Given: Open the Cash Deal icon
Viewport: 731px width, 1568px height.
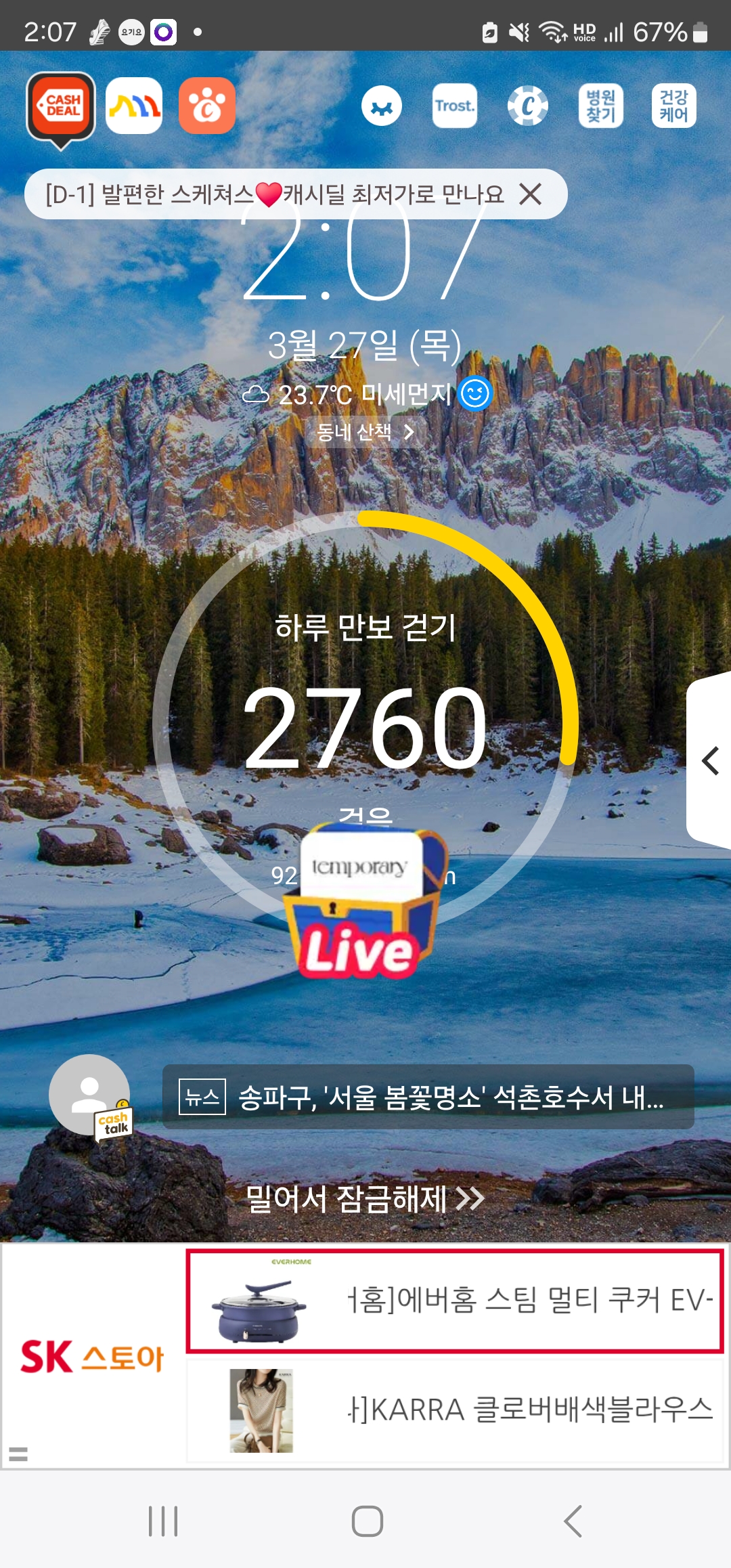Looking at the screenshot, I should (61, 107).
